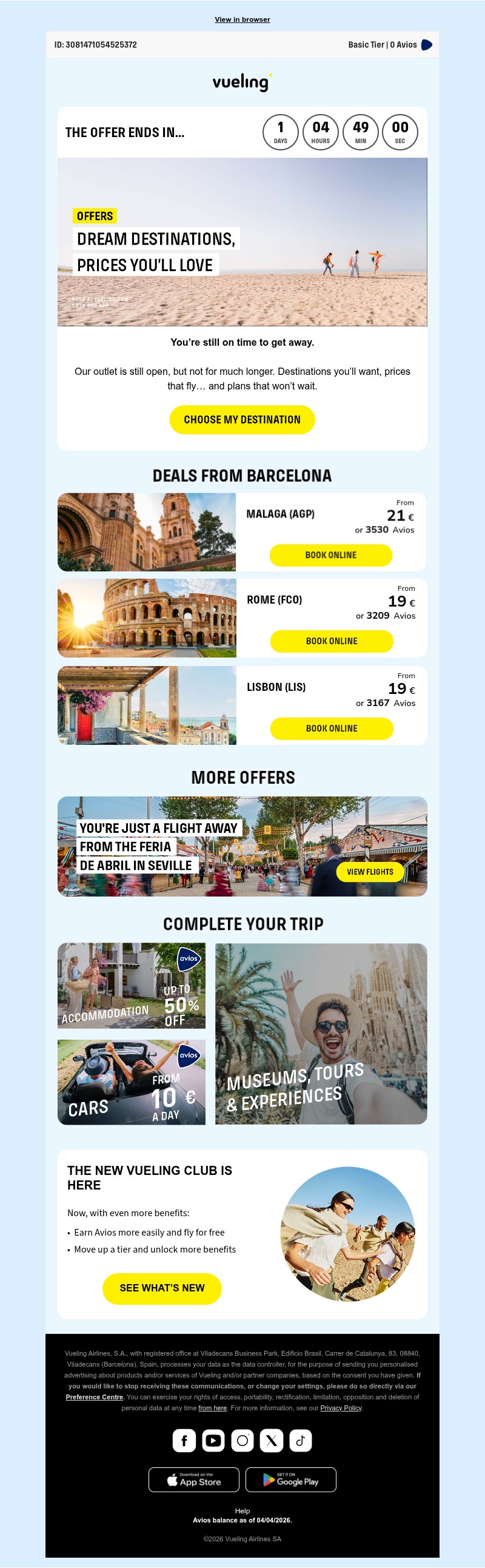485x1568 pixels.
Task: Open the View in browser link
Action: (242, 19)
